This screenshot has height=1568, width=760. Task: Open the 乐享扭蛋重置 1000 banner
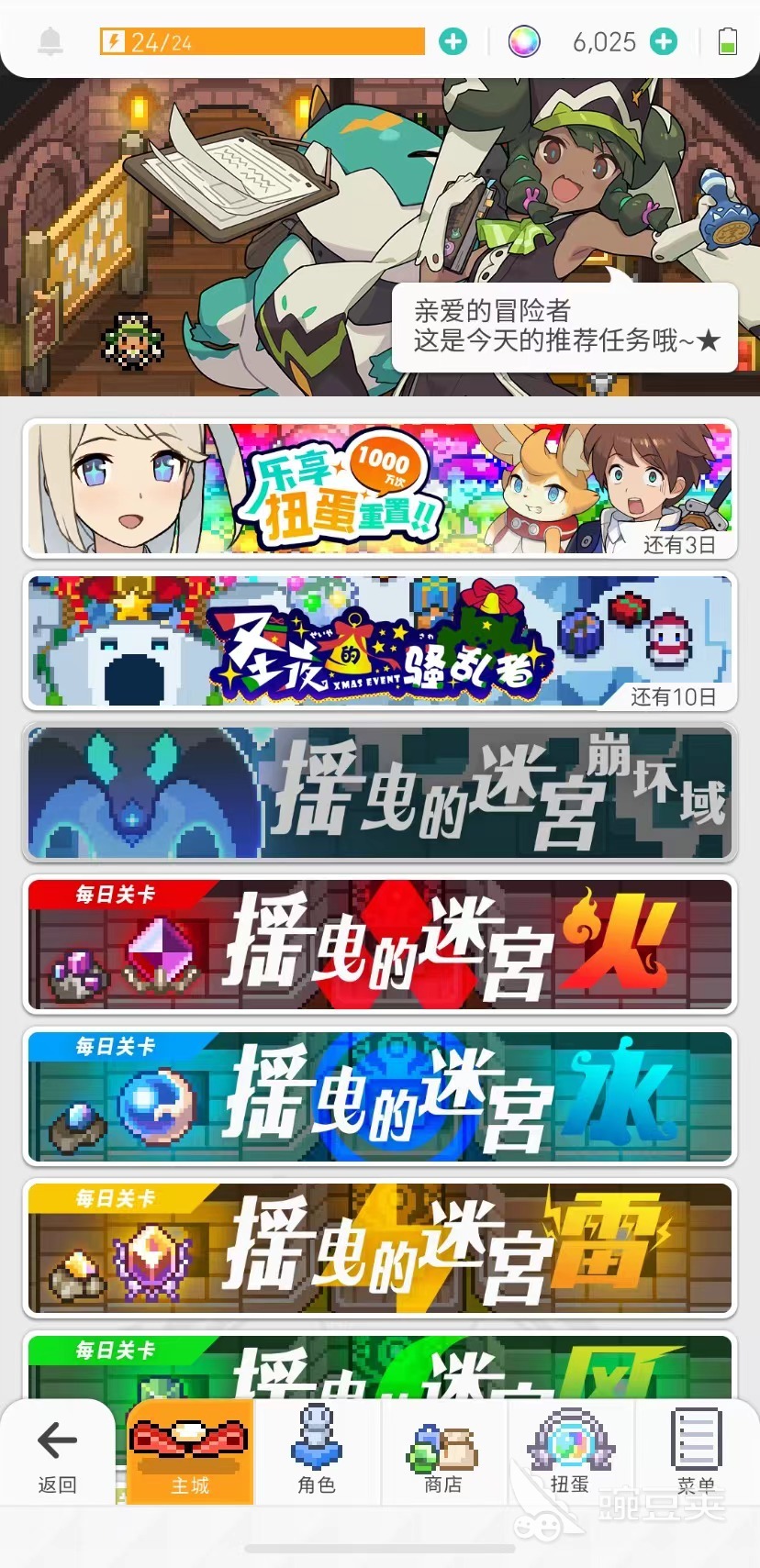[x=379, y=489]
